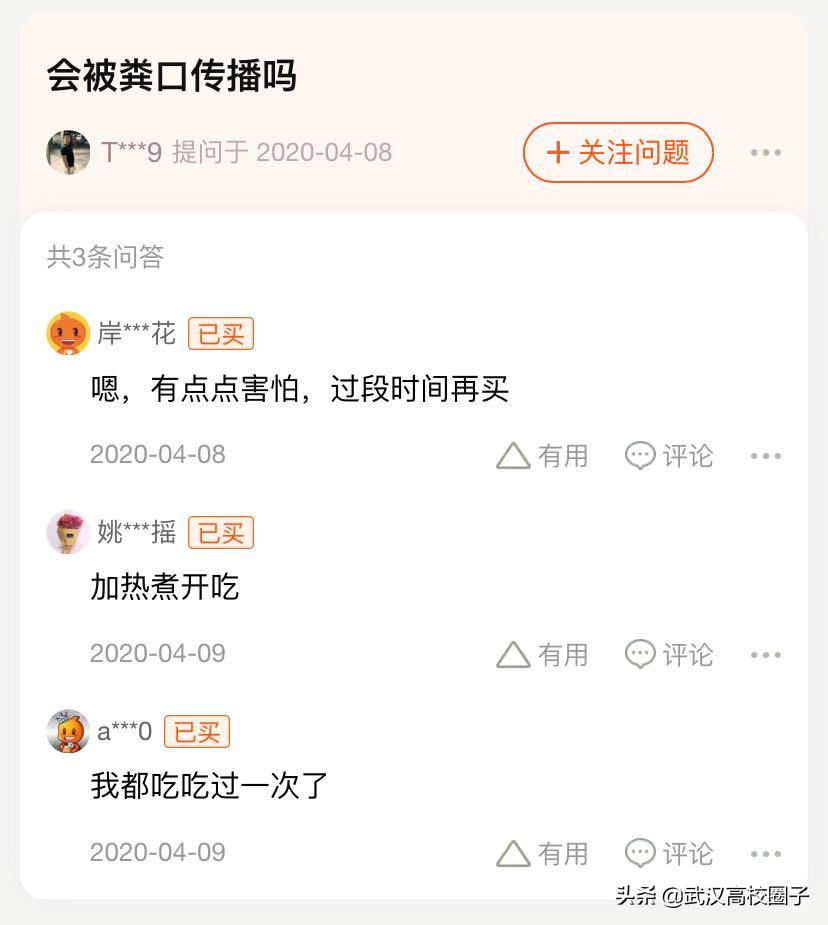Open the 已买 badge menu beside 岸***花

219,334
